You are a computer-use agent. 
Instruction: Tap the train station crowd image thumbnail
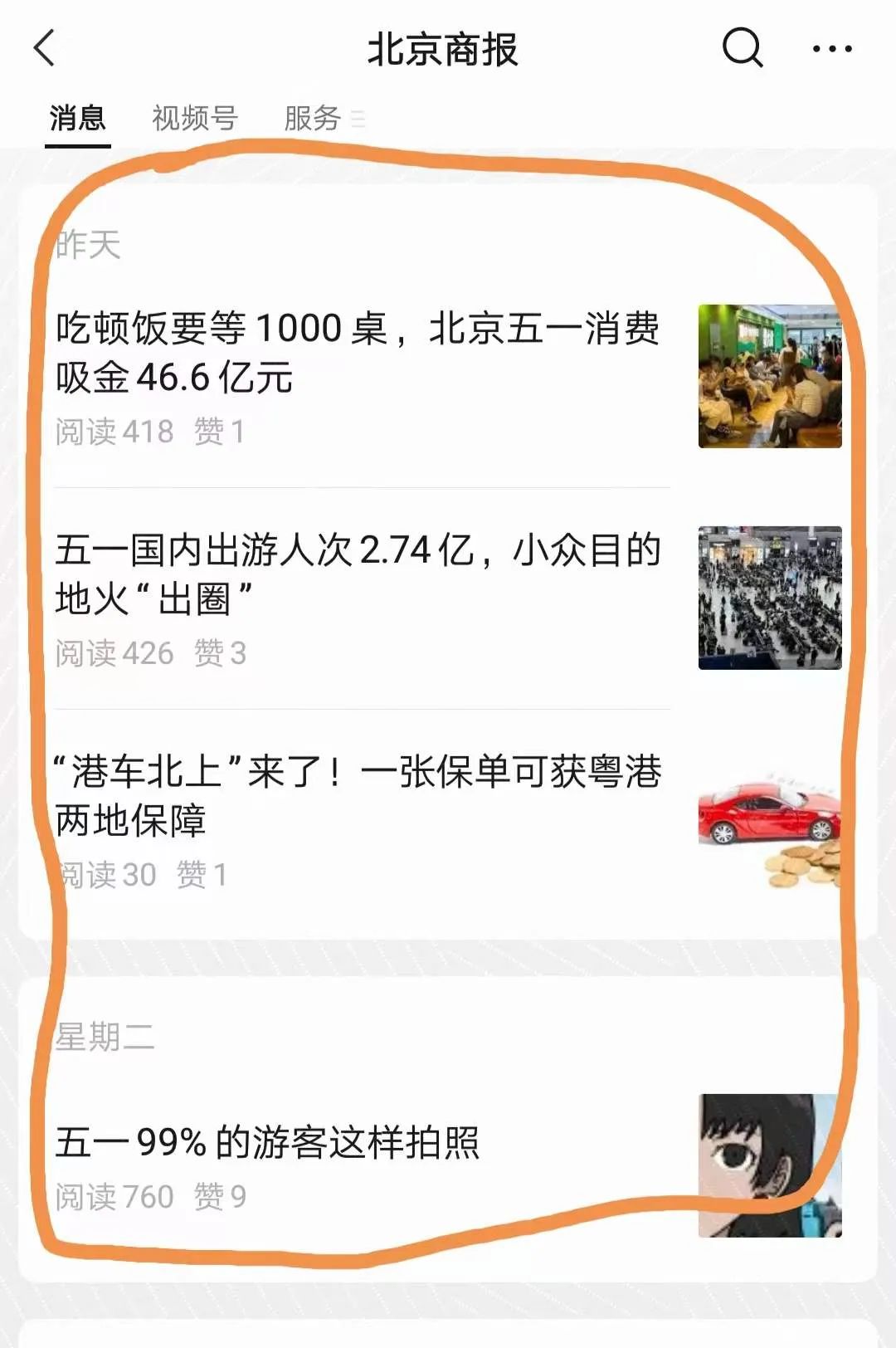[772, 591]
